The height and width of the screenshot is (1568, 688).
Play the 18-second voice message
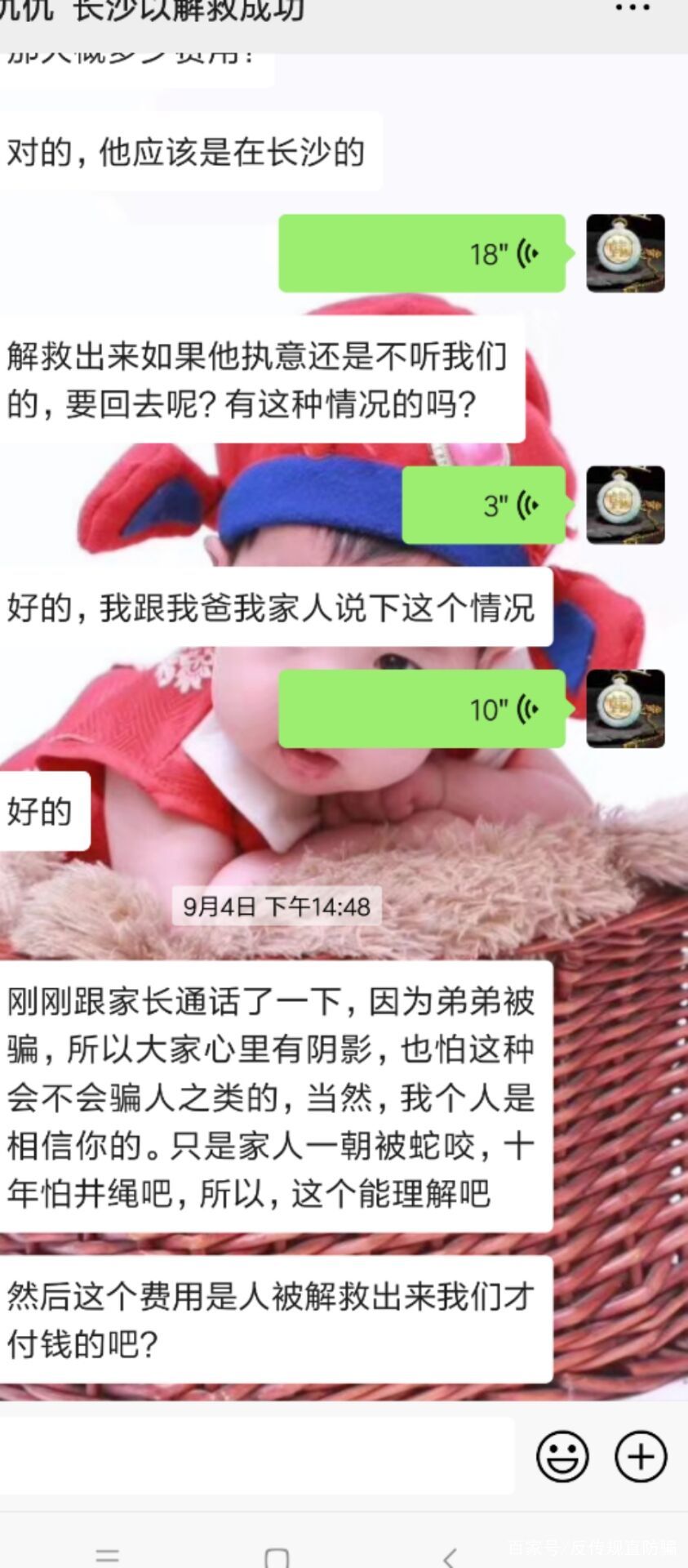(x=422, y=253)
